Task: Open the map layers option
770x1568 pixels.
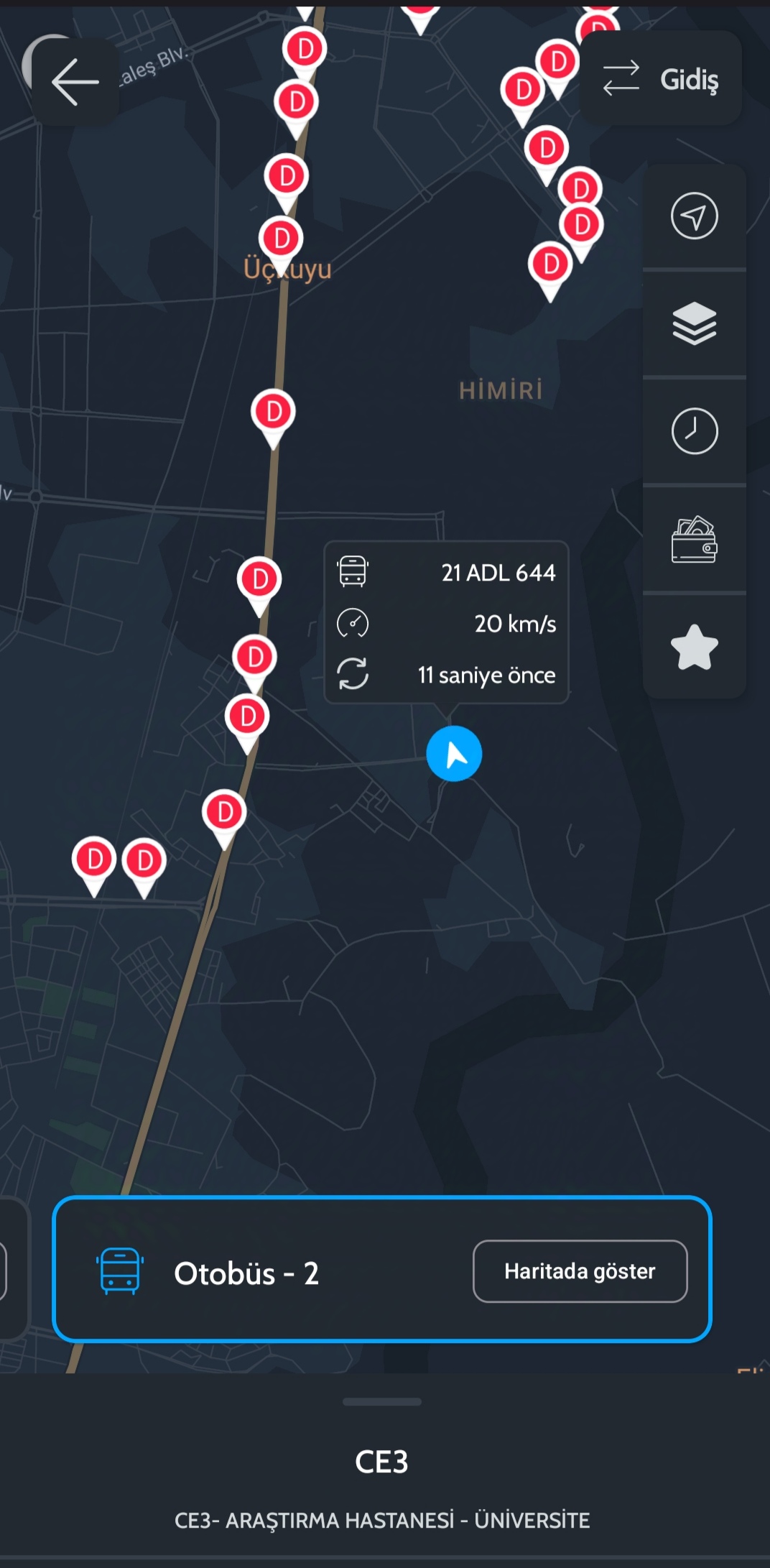Action: coord(694,323)
